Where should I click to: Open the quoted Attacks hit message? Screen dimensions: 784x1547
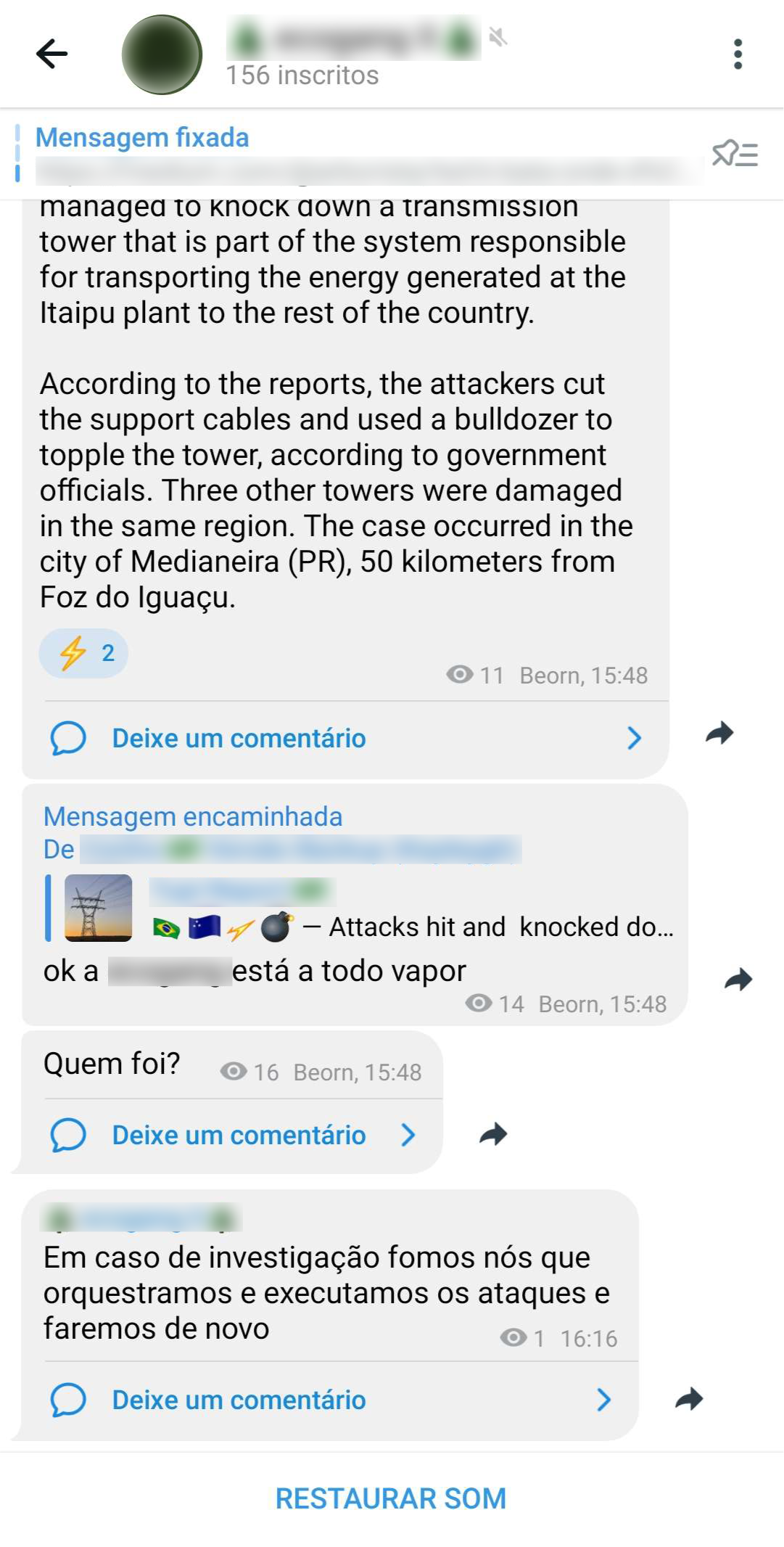(x=363, y=908)
